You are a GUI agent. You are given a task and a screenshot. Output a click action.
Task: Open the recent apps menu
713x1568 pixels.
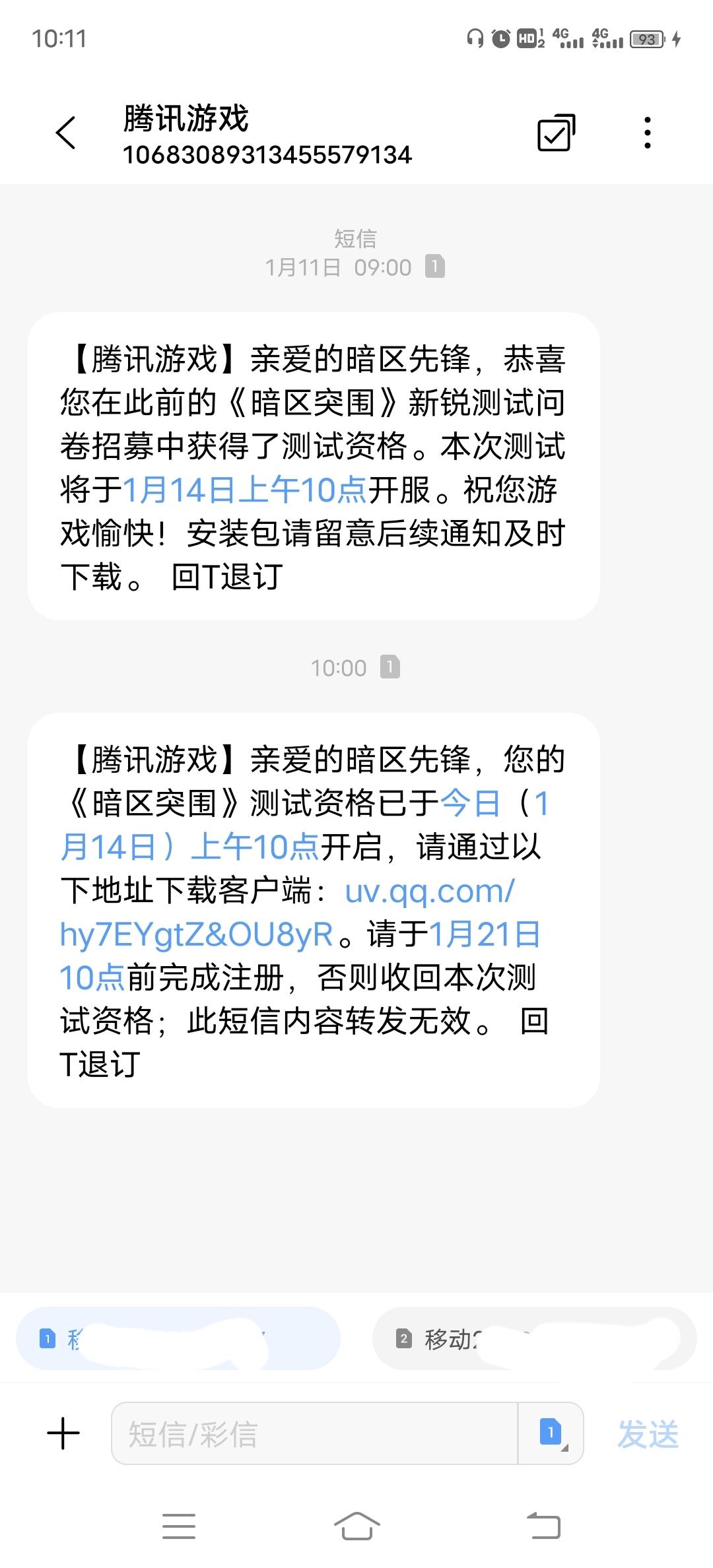click(x=179, y=1526)
